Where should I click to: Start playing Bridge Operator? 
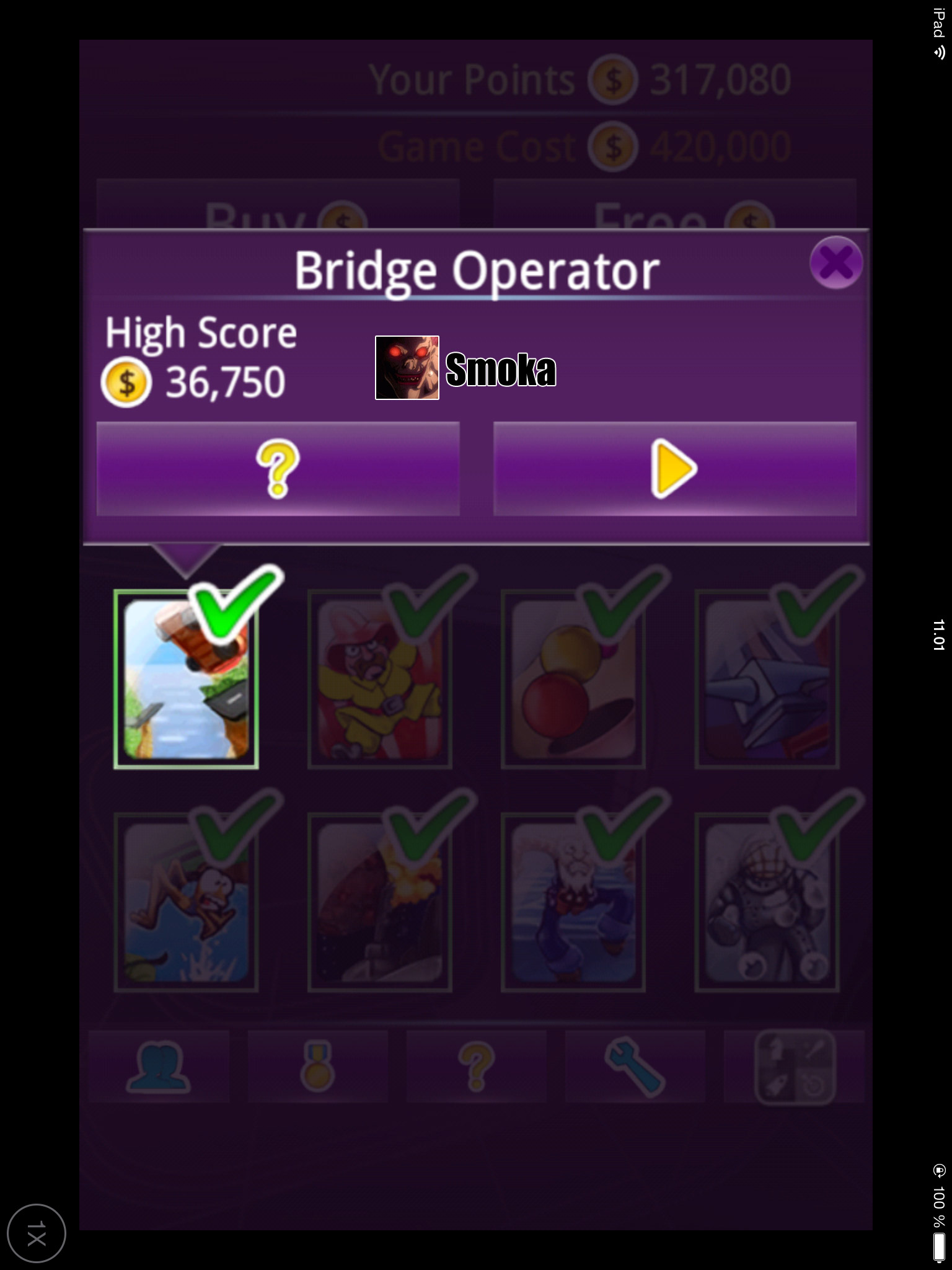click(x=674, y=469)
